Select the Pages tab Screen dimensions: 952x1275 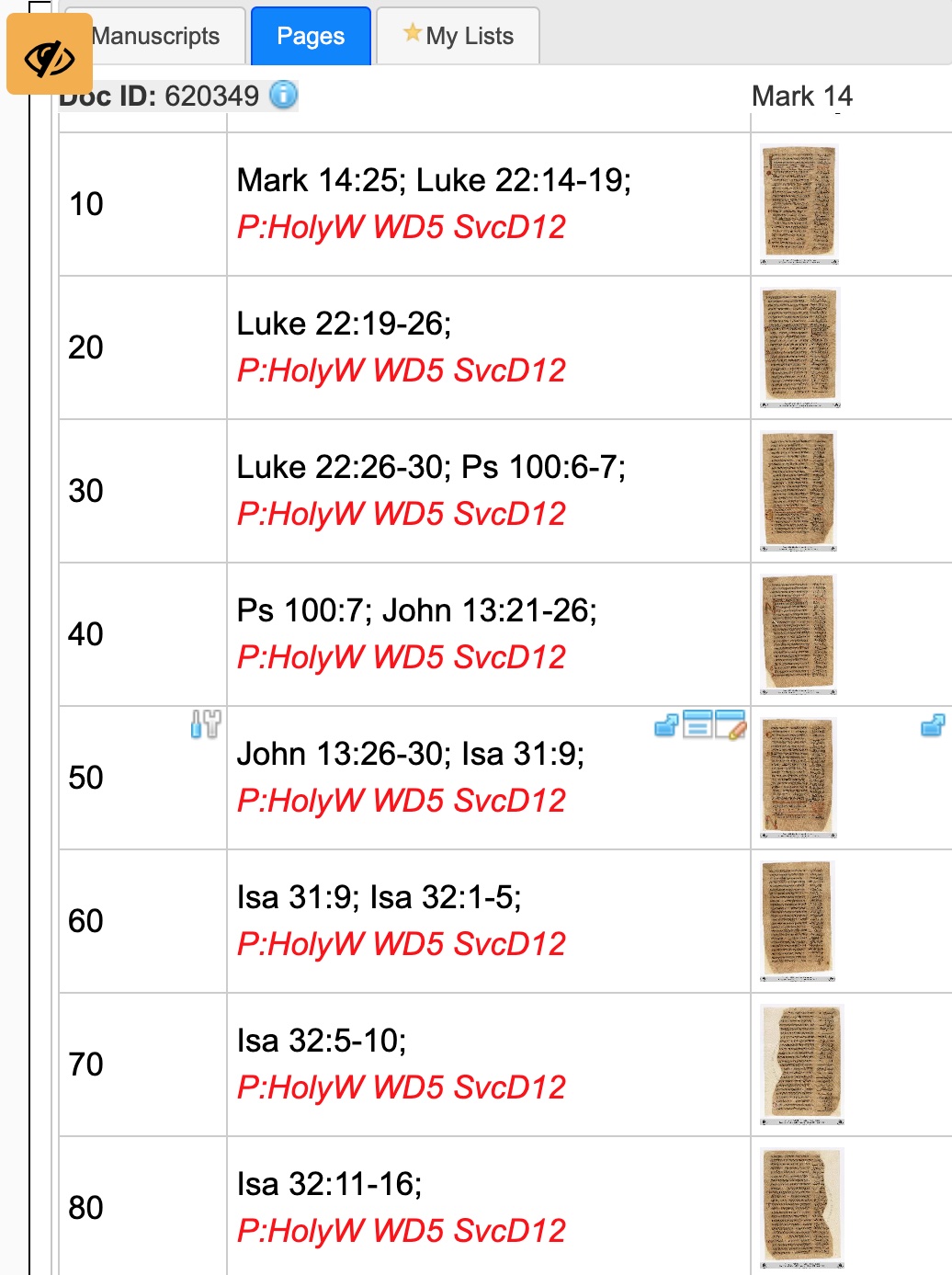coord(311,36)
